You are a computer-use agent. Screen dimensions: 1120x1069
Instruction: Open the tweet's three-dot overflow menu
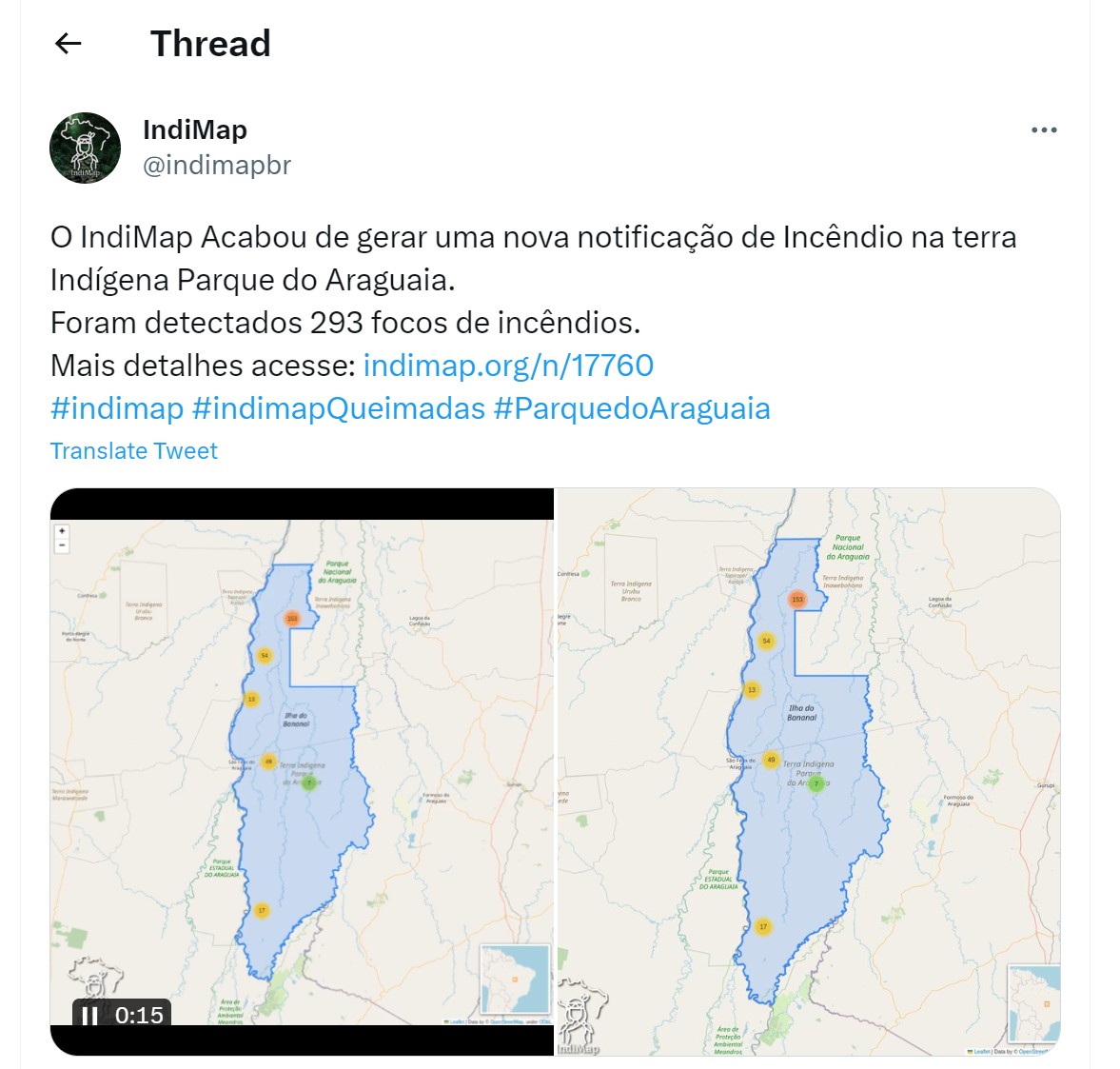pyautogui.click(x=1044, y=130)
